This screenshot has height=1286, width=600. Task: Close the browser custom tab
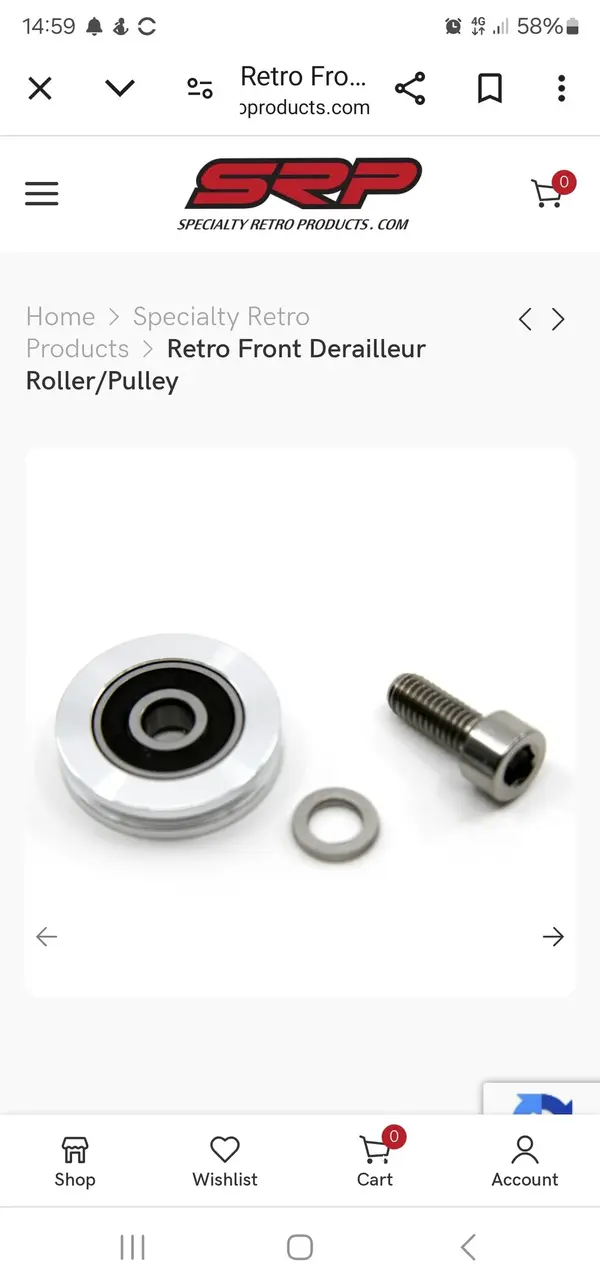pyautogui.click(x=40, y=89)
